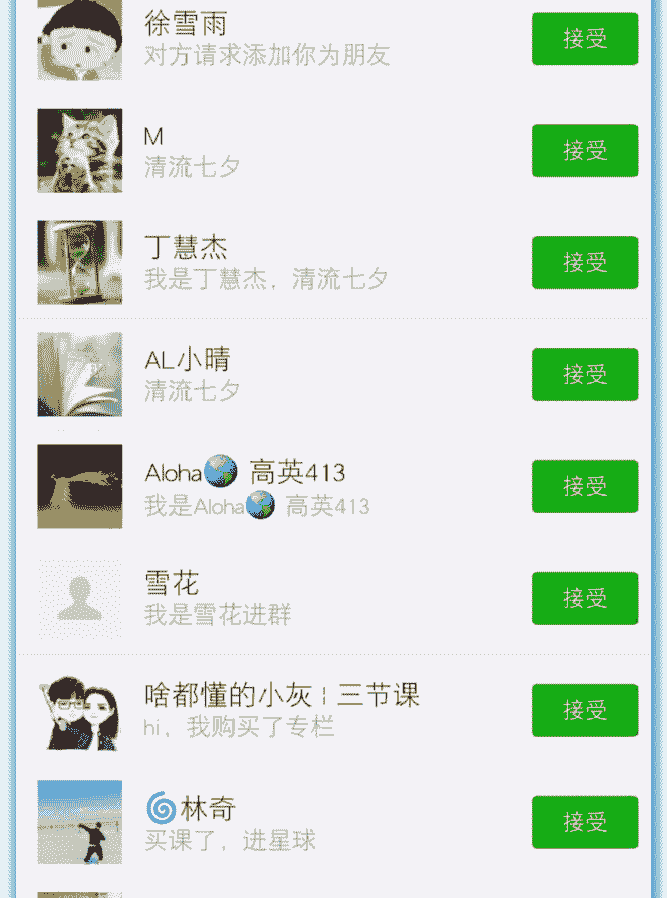667x898 pixels.
Task: Open 徐雪雨's friend request details
Action: (300, 39)
